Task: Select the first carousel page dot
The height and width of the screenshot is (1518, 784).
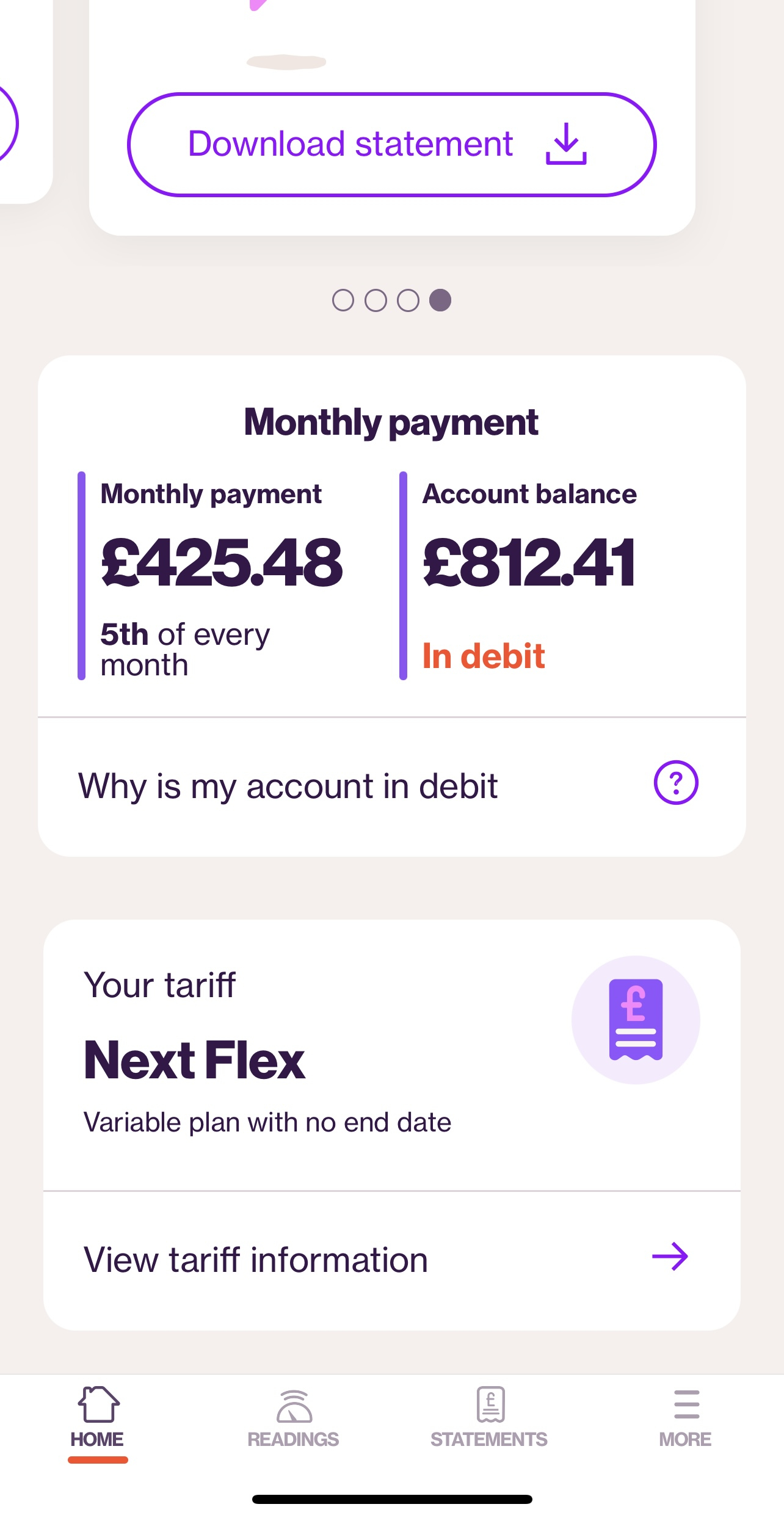Action: click(343, 300)
